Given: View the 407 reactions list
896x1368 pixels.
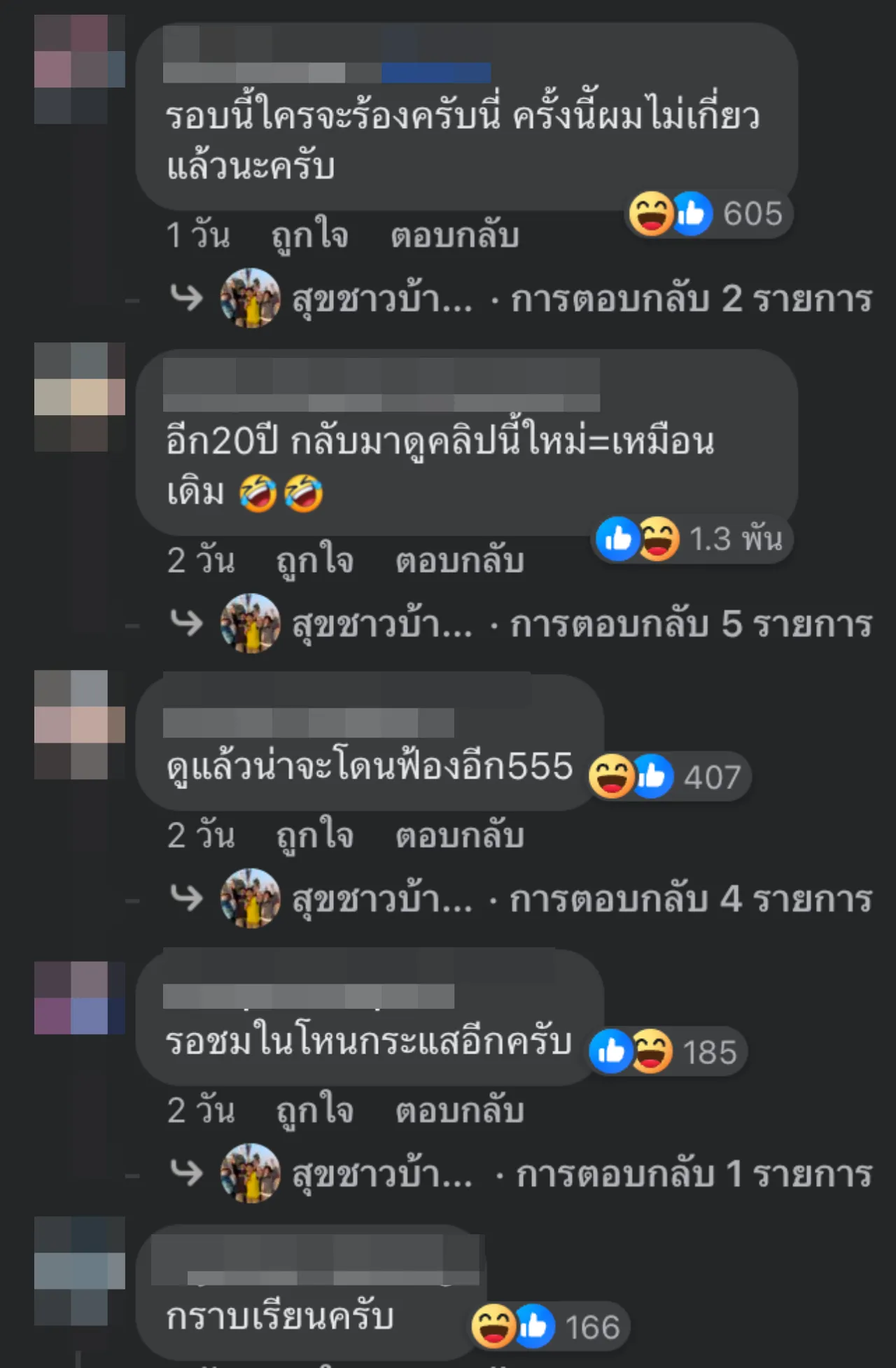Looking at the screenshot, I should pos(668,777).
